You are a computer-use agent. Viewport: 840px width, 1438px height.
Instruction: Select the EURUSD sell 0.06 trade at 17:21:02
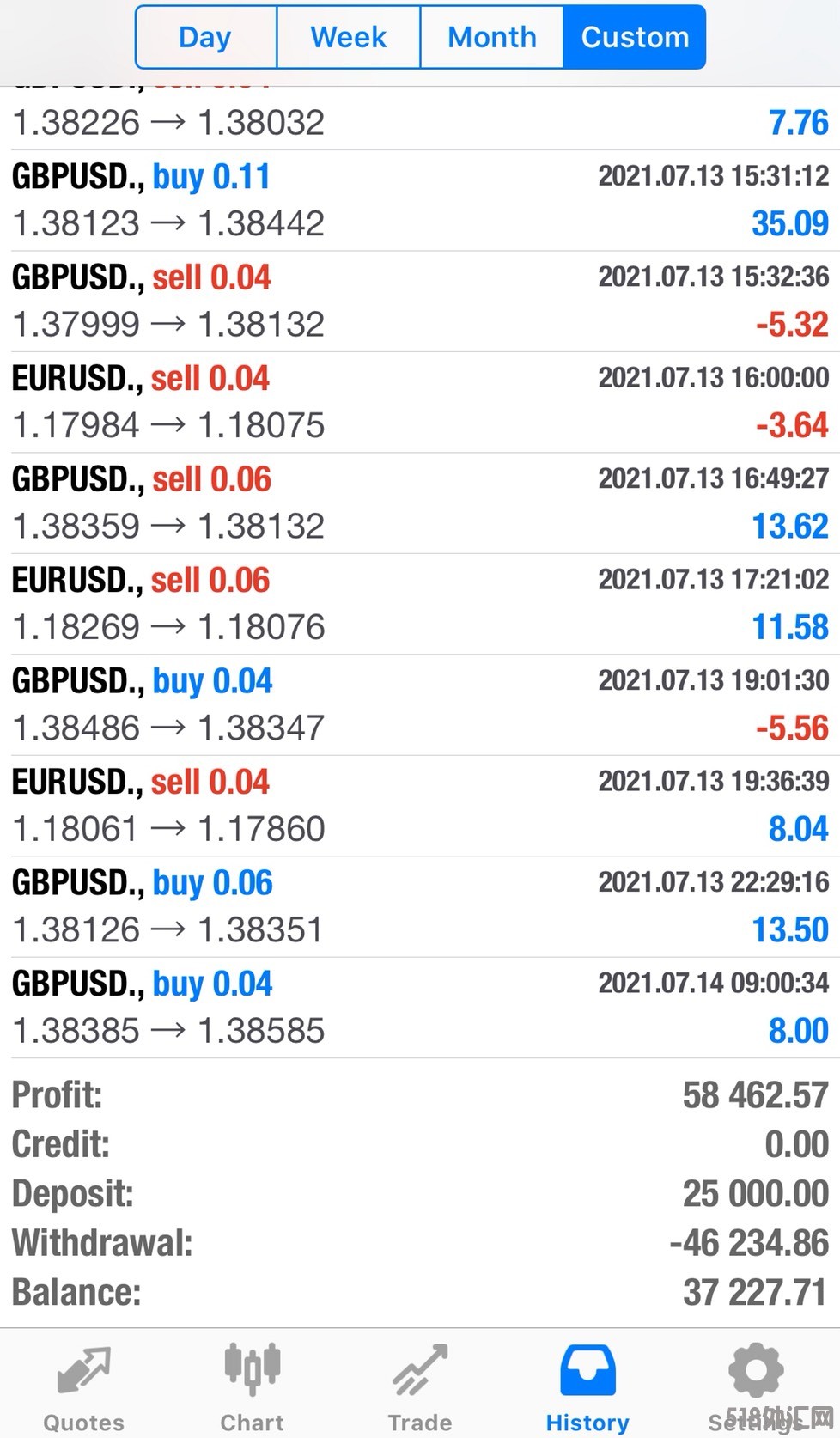tap(420, 604)
